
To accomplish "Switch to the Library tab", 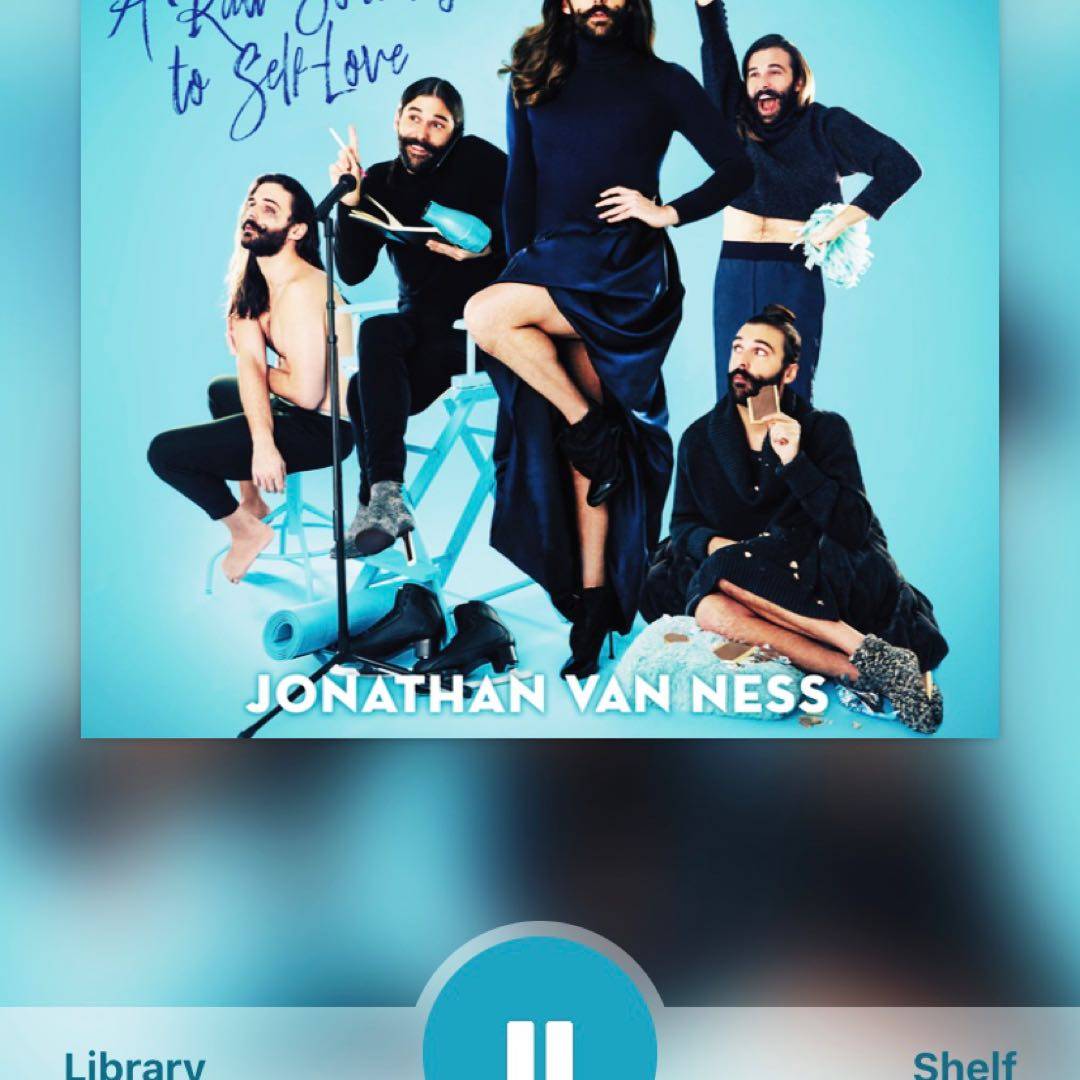I will tap(135, 1062).
